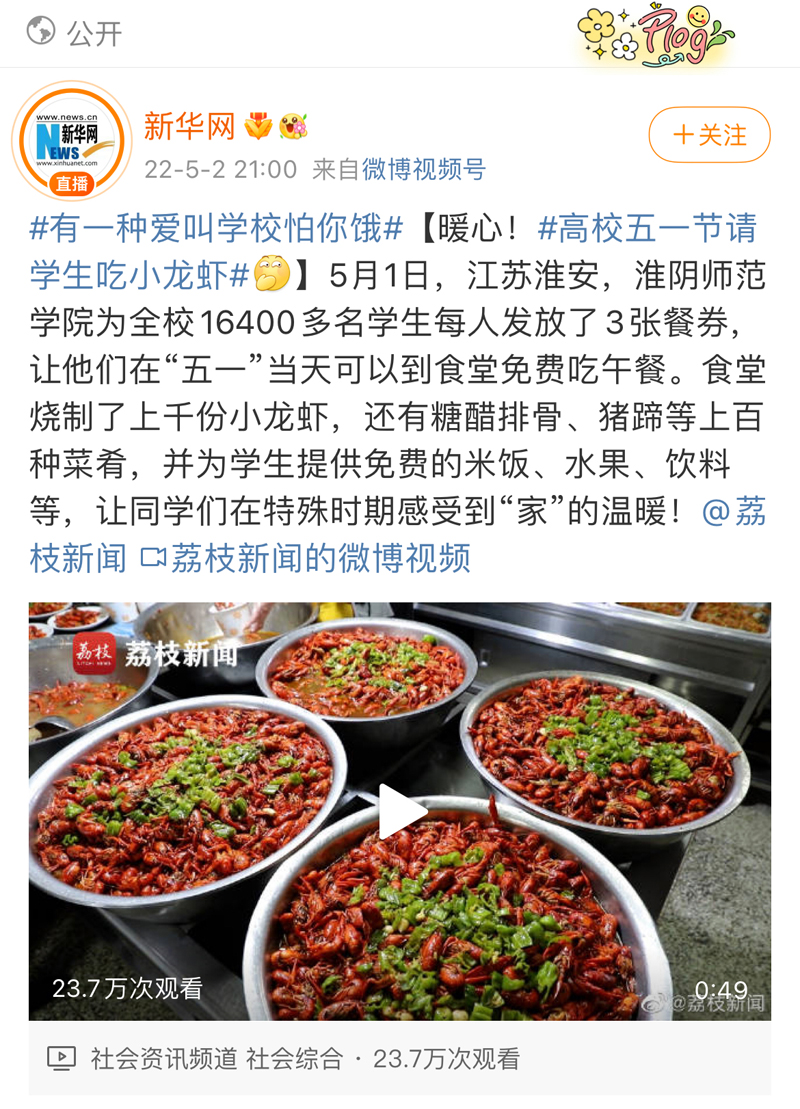This screenshot has height=1109, width=800.
Task: Open 荔枝新闻的微博视频 link
Action: (305, 558)
